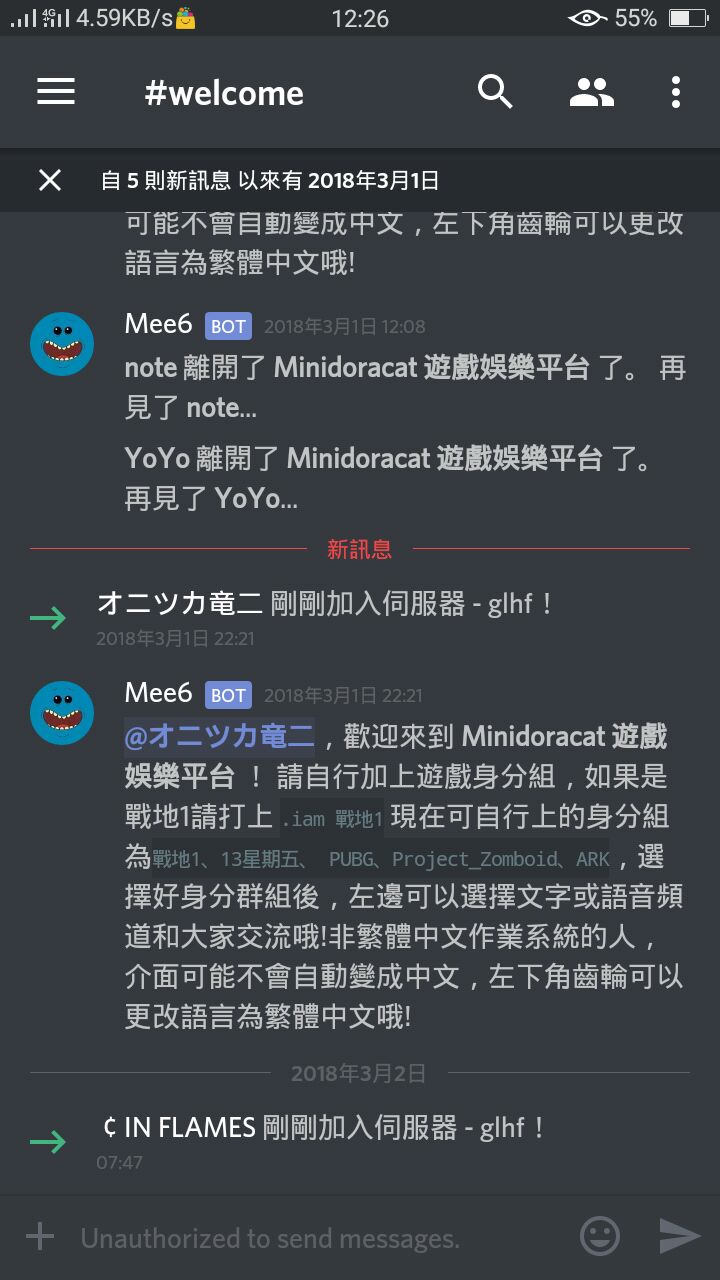Tap the @オニツカ竜二 mention
Image resolution: width=720 pixels, height=1280 pixels.
tap(220, 736)
